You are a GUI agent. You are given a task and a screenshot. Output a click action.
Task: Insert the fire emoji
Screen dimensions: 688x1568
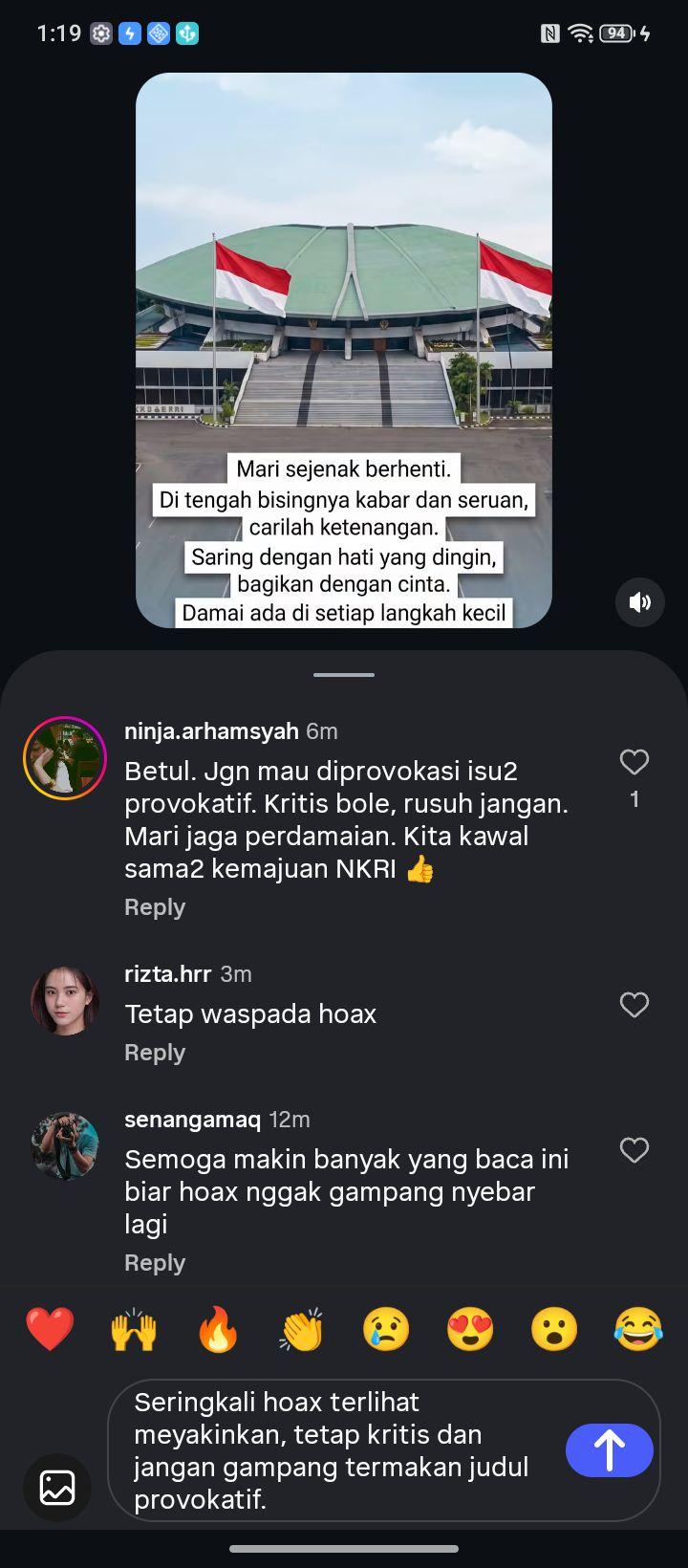pyautogui.click(x=218, y=1329)
